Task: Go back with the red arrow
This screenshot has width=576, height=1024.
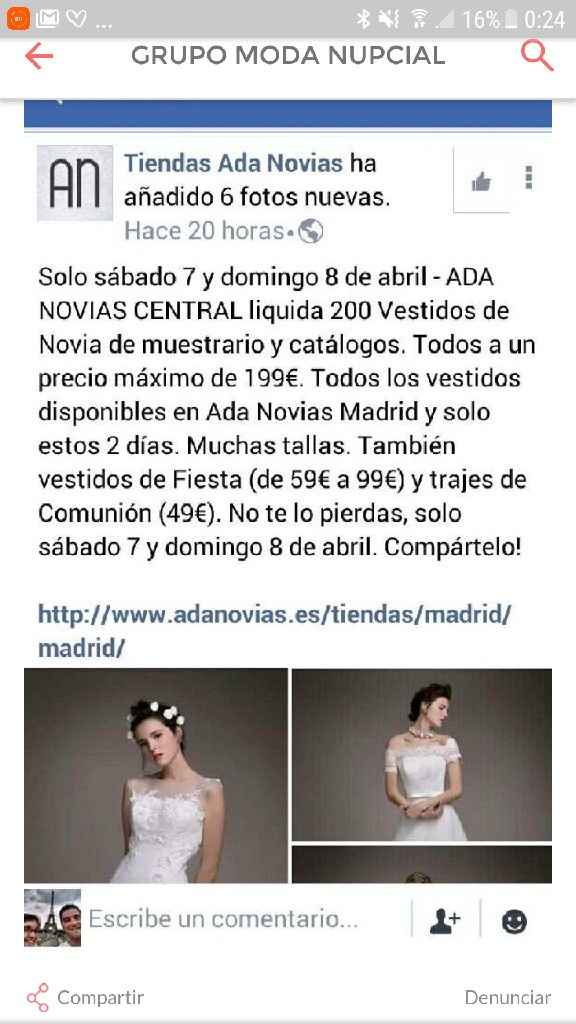Action: 39,57
